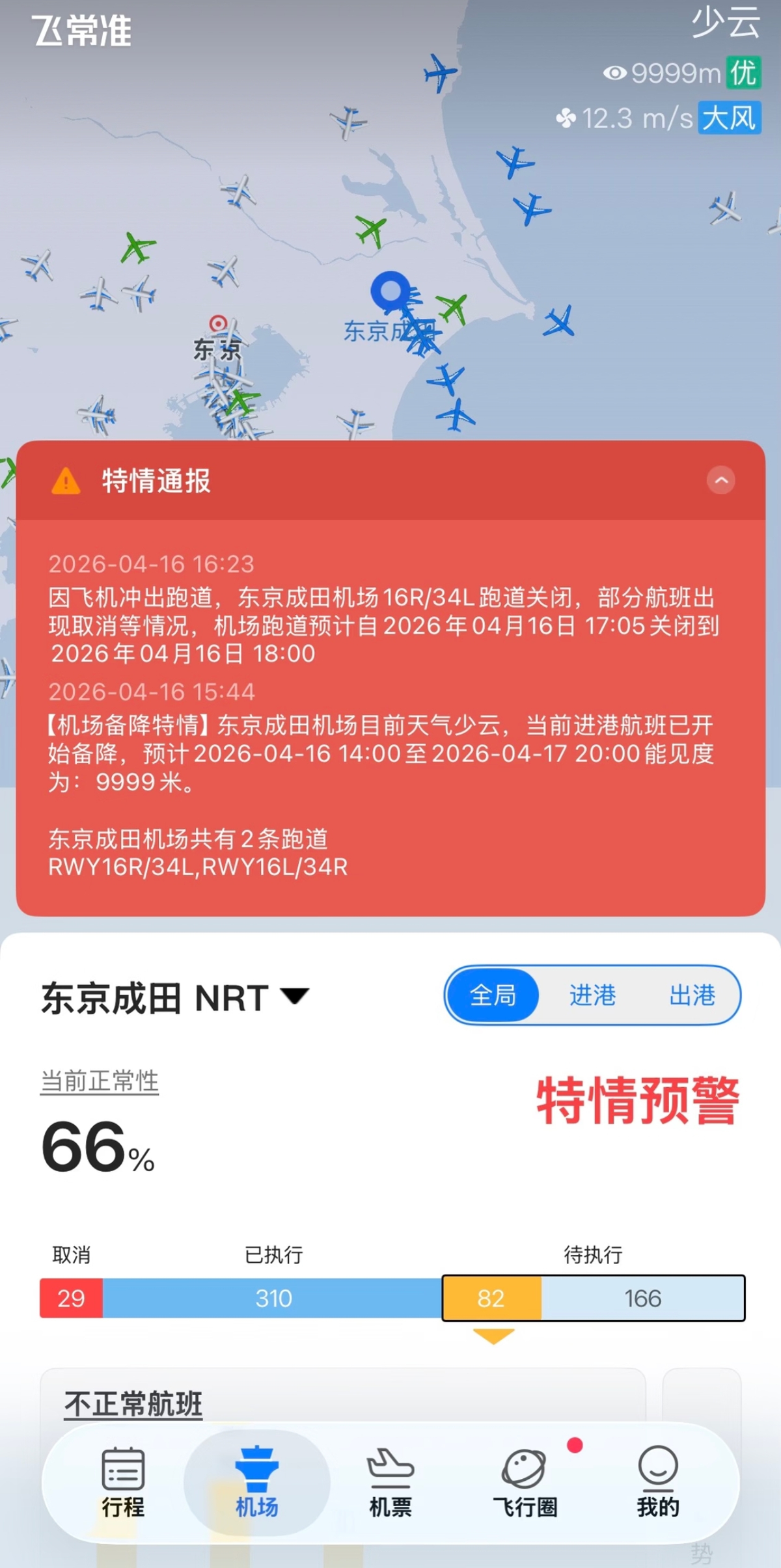Viewport: 781px width, 1568px height.
Task: View the 166 待执行 flights segment
Action: coord(642,1299)
